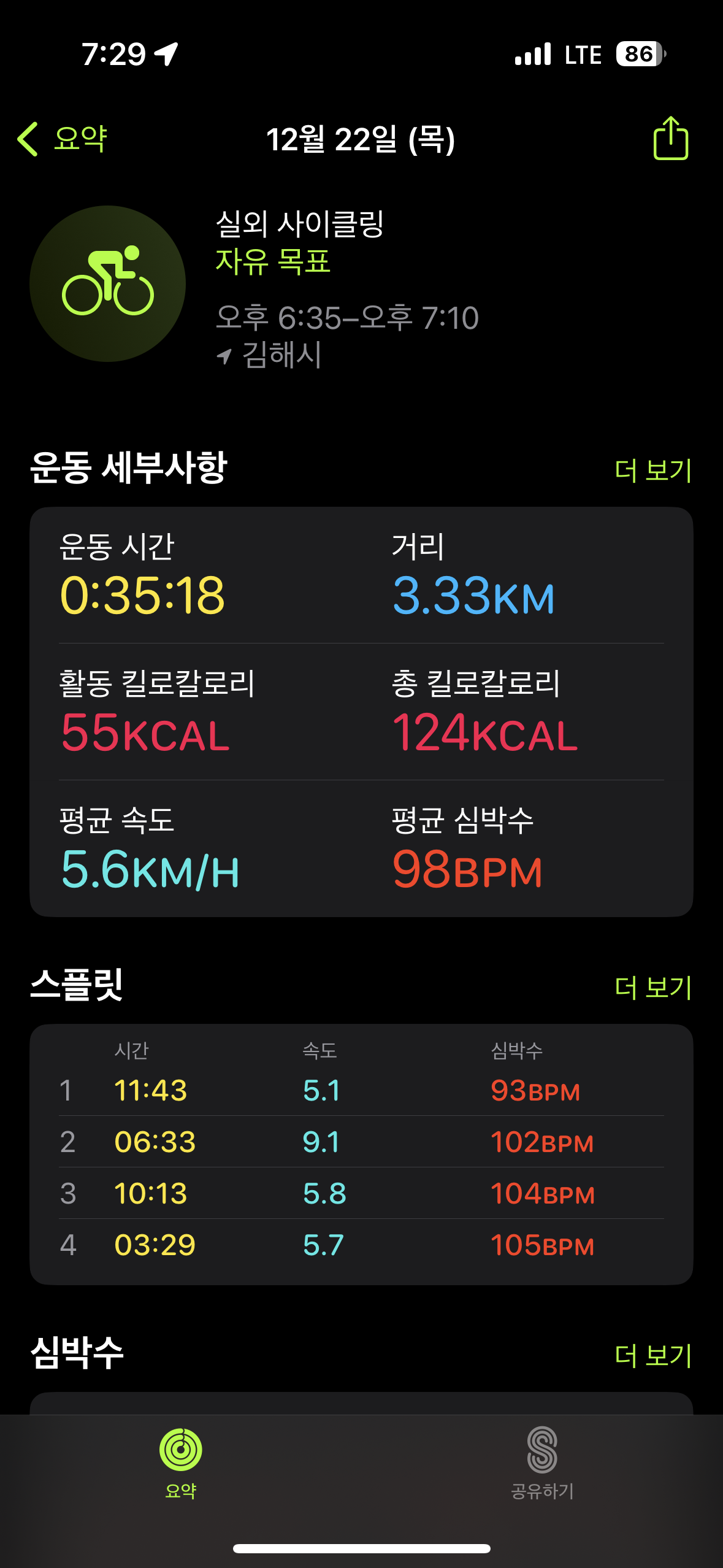Open 더 보기 for 심박수
Viewport: 723px width, 1568px height.
653,1356
